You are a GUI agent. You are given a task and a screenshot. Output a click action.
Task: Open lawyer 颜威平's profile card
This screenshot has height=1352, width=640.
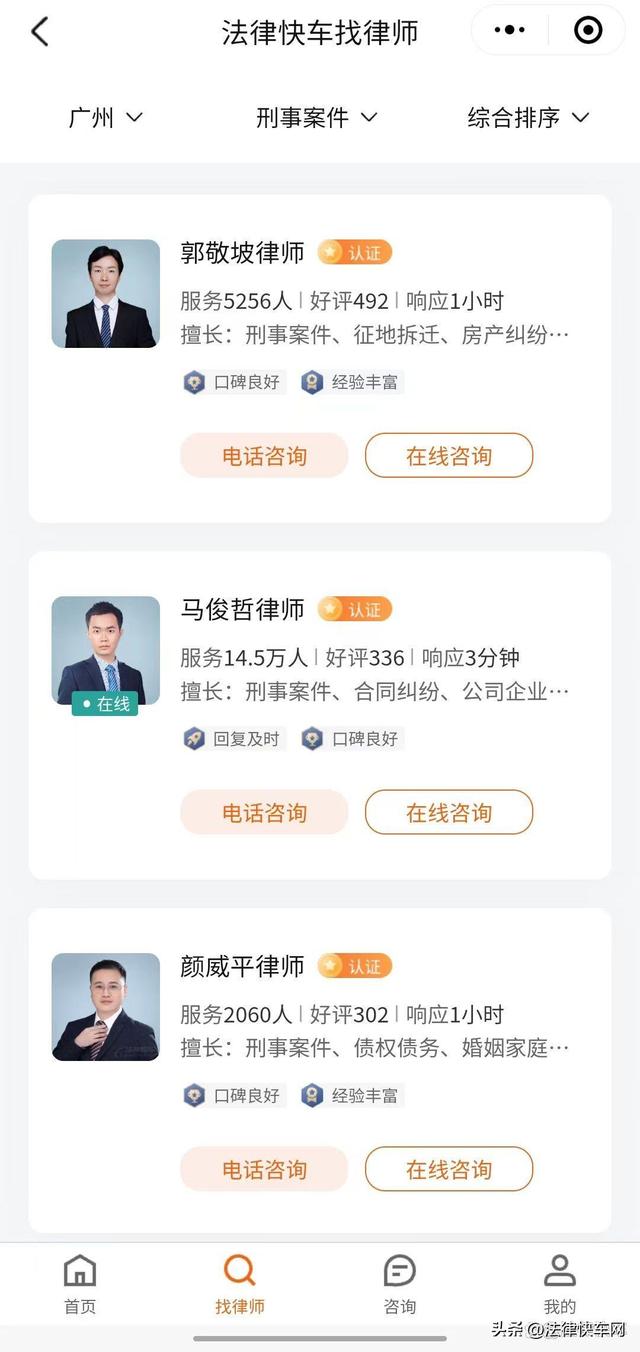[320, 1071]
